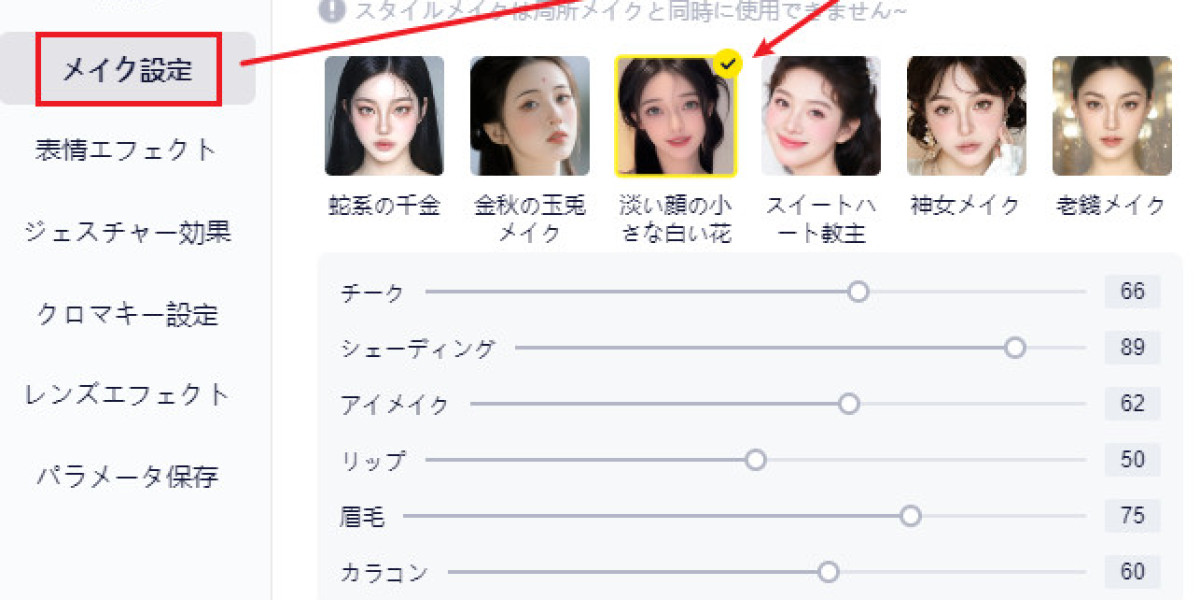Switch to 表情エフェクト section
Image resolution: width=1200 pixels, height=600 pixels.
coord(126,150)
